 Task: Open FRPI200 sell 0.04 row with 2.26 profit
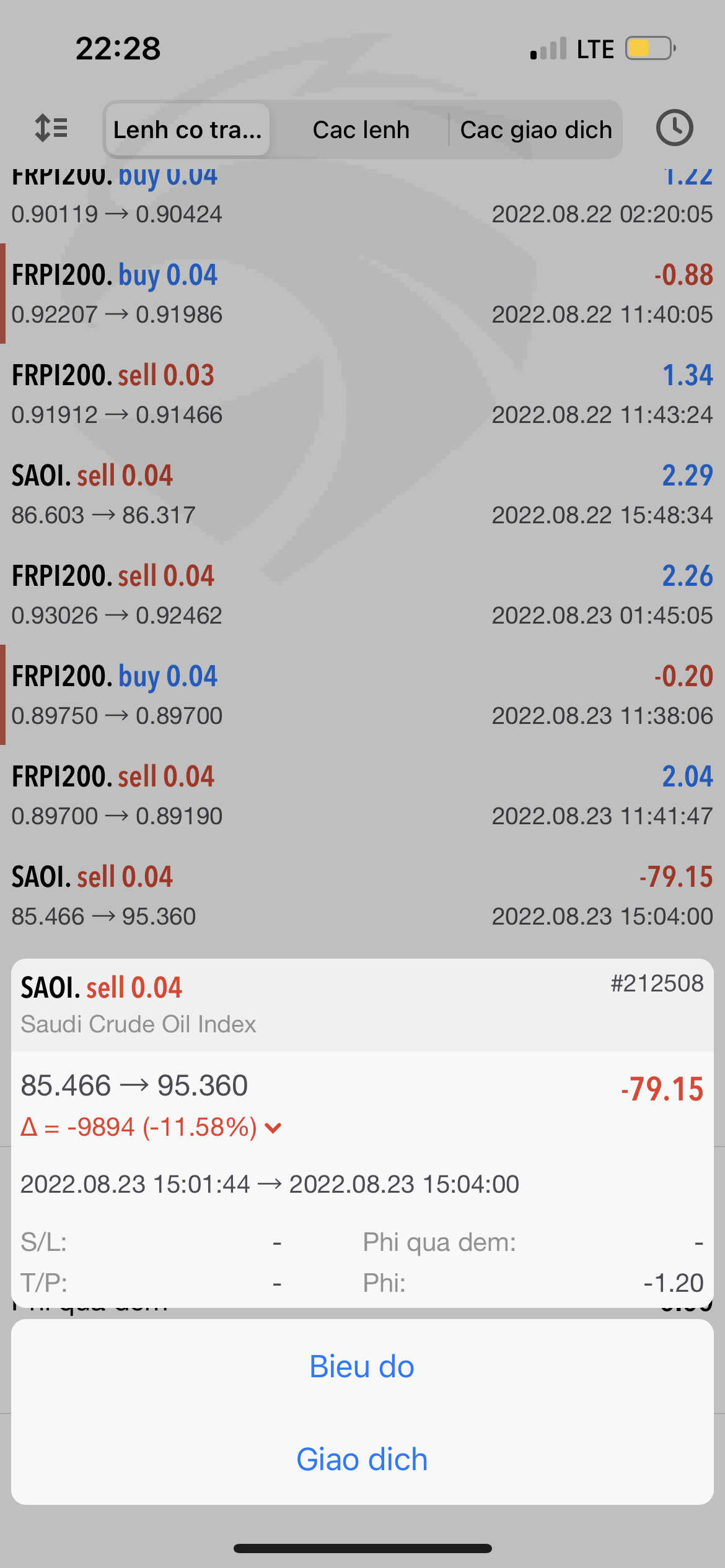tap(362, 595)
